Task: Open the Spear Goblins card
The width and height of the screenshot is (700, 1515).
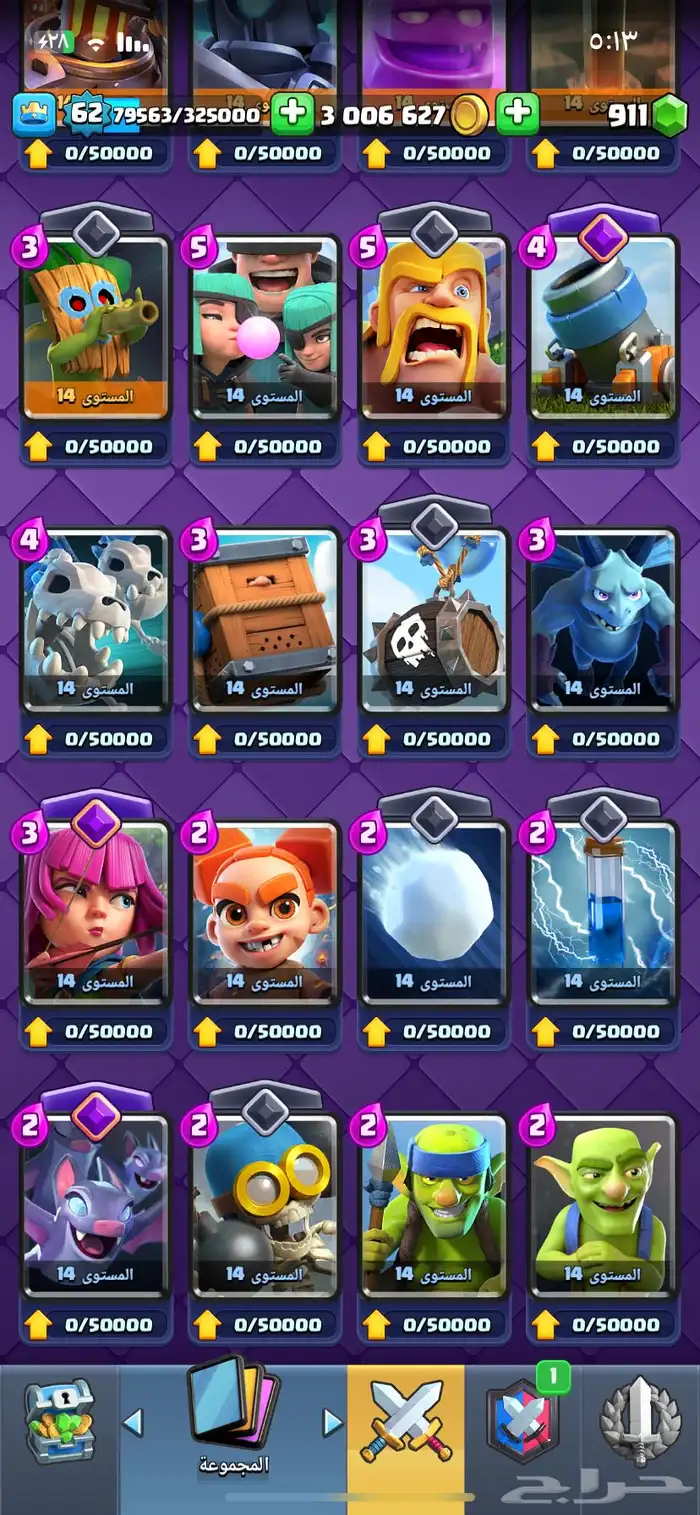Action: [434, 1205]
